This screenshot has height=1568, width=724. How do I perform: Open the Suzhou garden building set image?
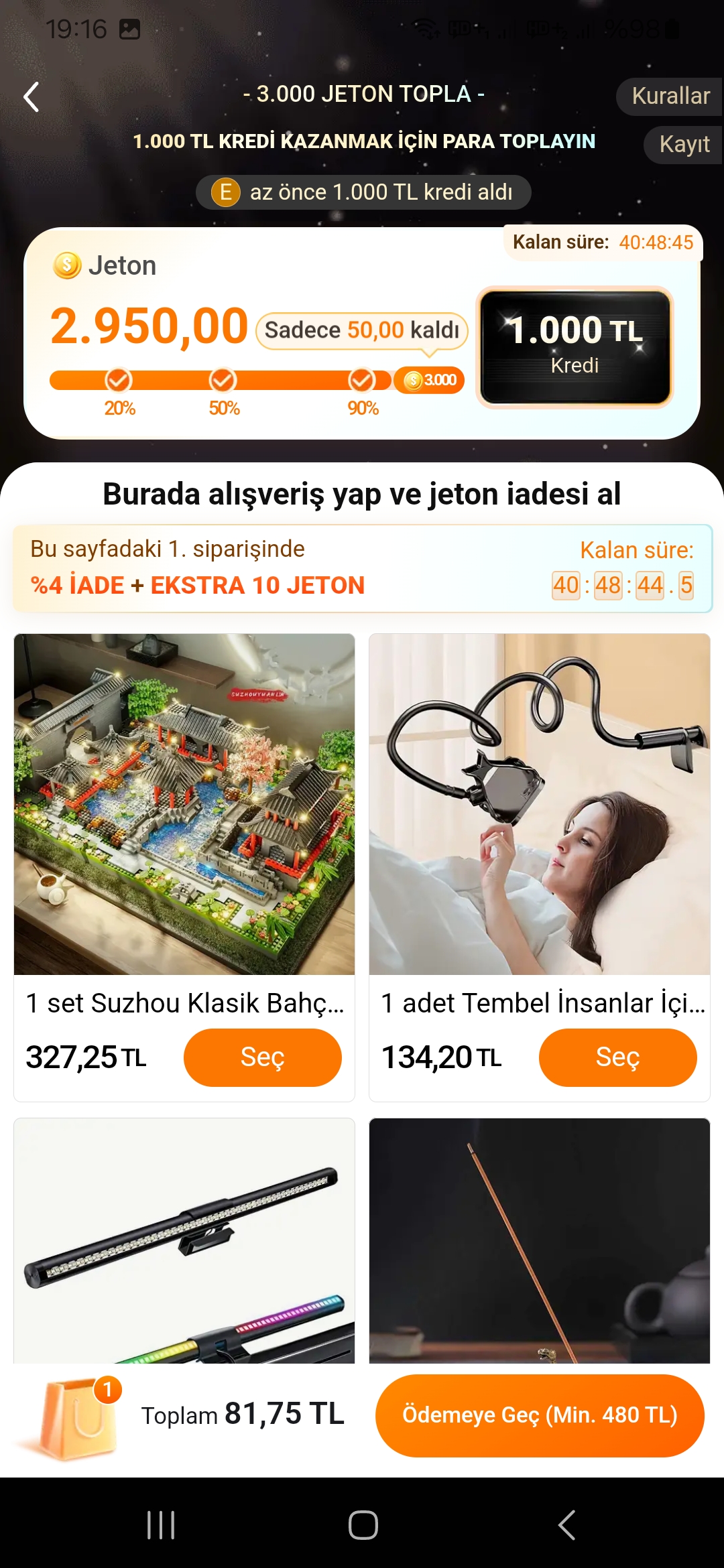[184, 803]
